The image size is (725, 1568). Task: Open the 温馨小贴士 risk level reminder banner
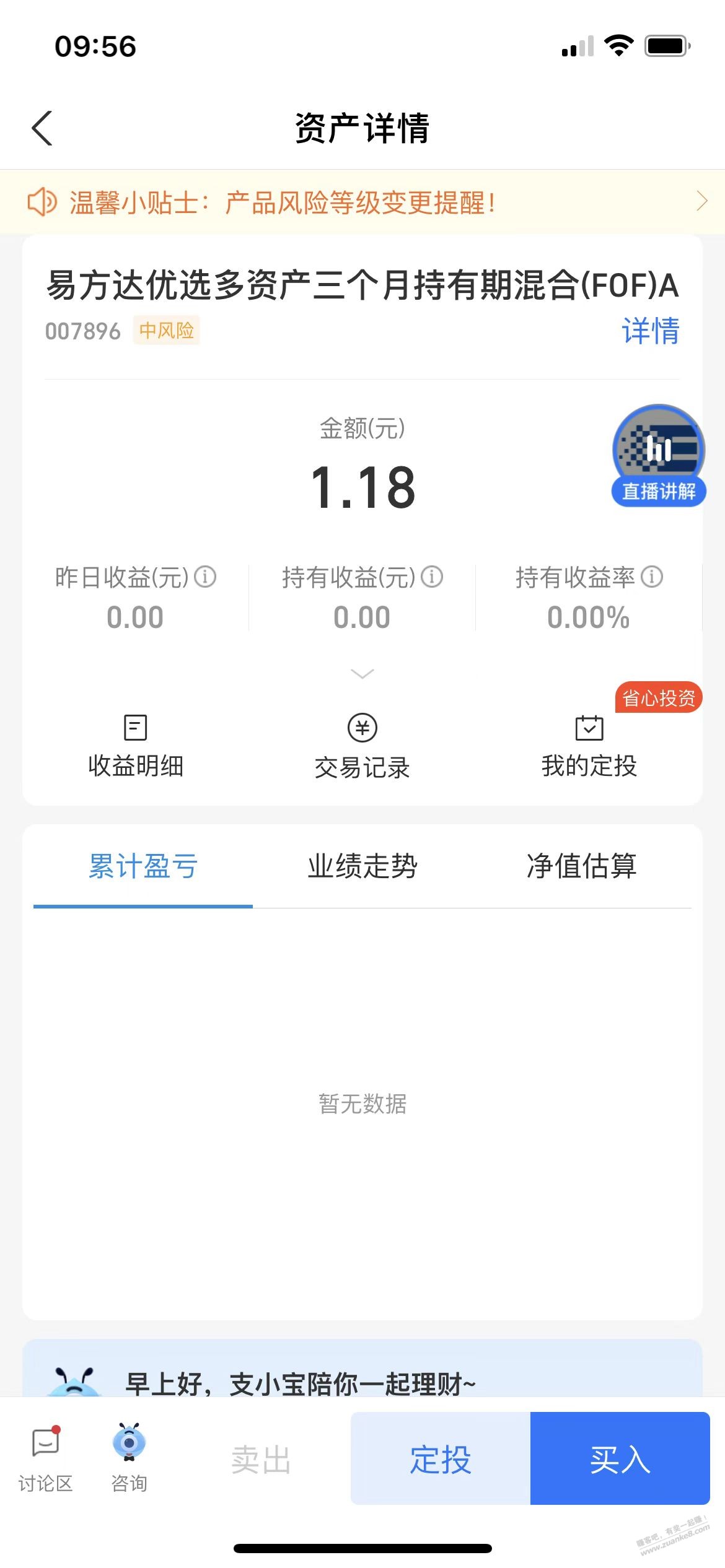(x=362, y=202)
